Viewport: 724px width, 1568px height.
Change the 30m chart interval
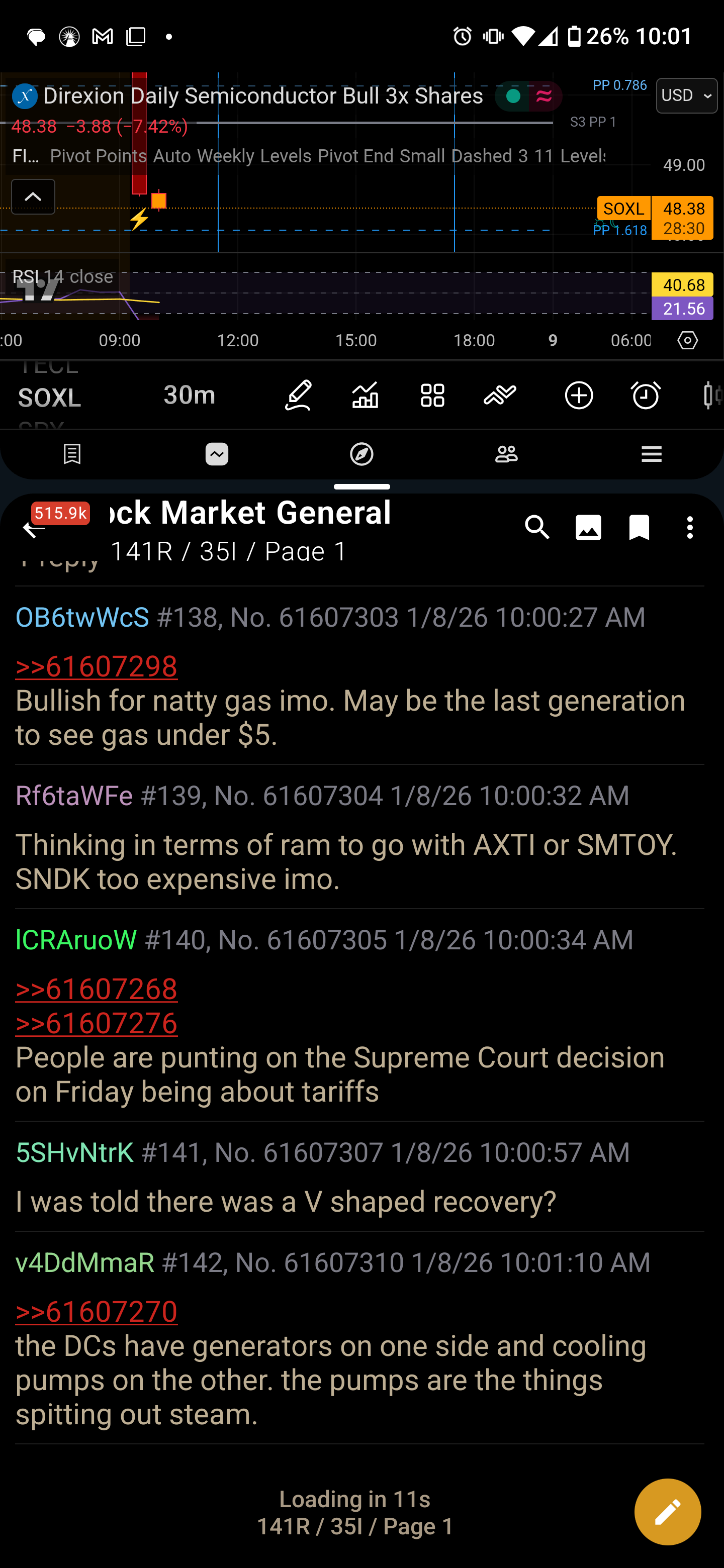click(x=190, y=396)
